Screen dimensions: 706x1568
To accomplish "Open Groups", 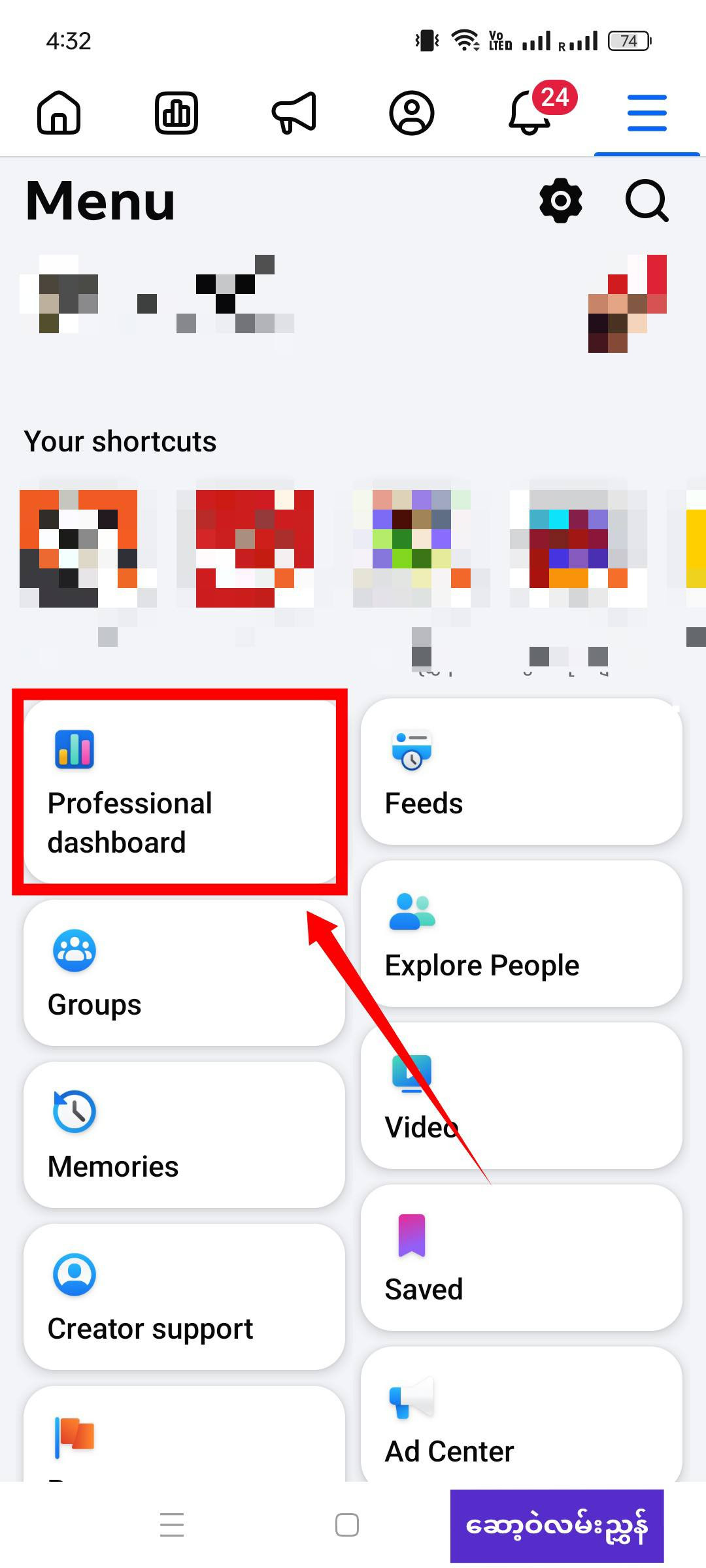I will coord(184,973).
